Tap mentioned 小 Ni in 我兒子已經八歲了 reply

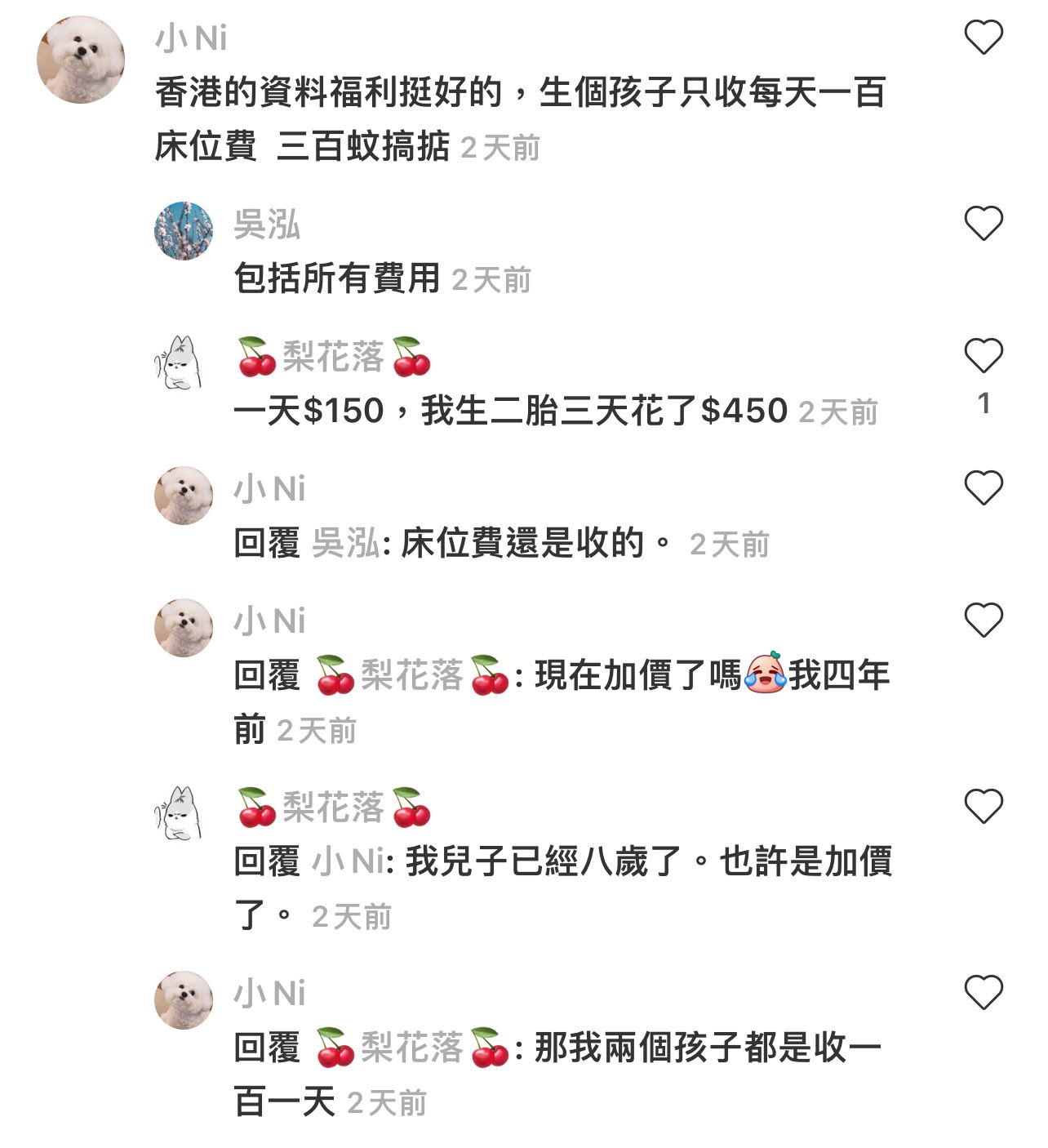(349, 861)
